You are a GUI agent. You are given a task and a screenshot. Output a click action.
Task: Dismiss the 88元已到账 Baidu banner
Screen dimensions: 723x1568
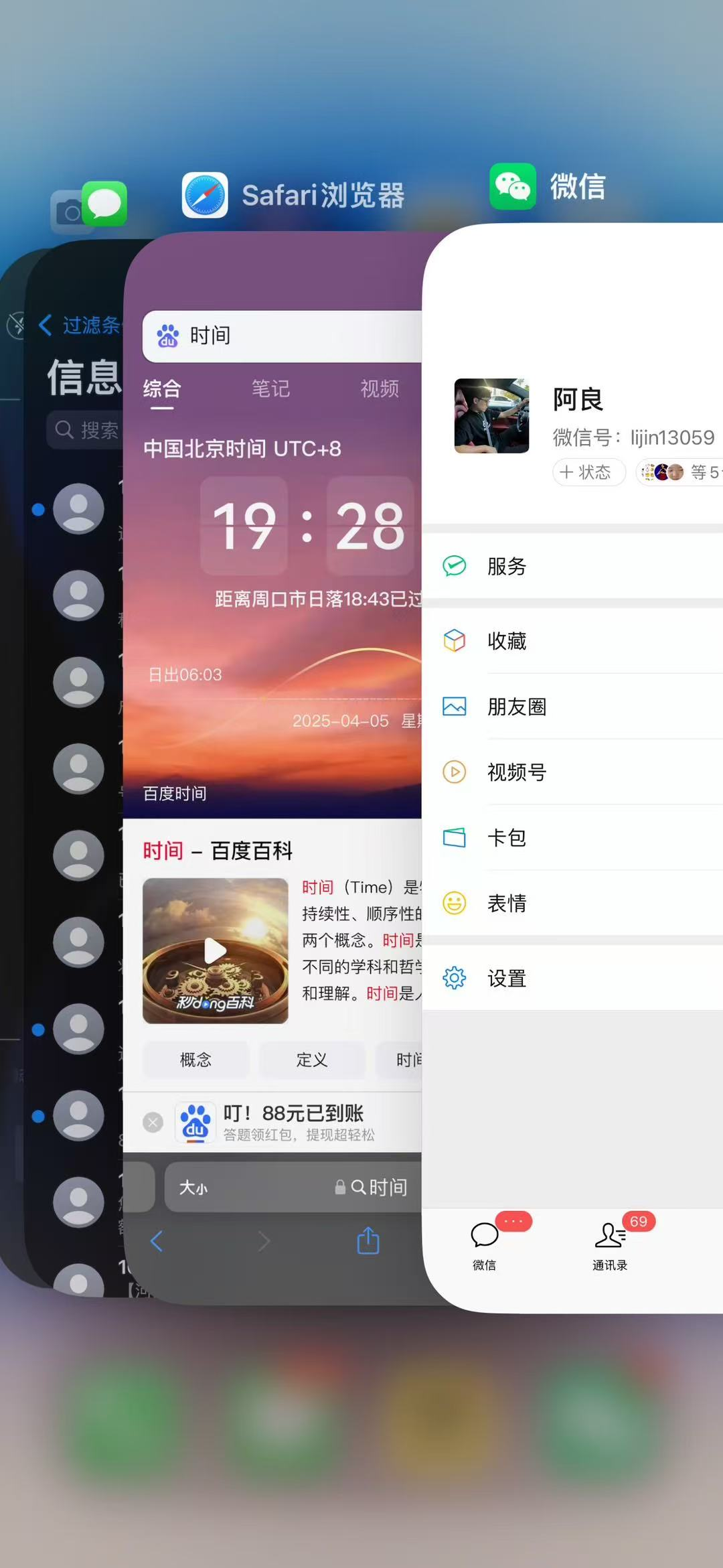click(x=153, y=1122)
